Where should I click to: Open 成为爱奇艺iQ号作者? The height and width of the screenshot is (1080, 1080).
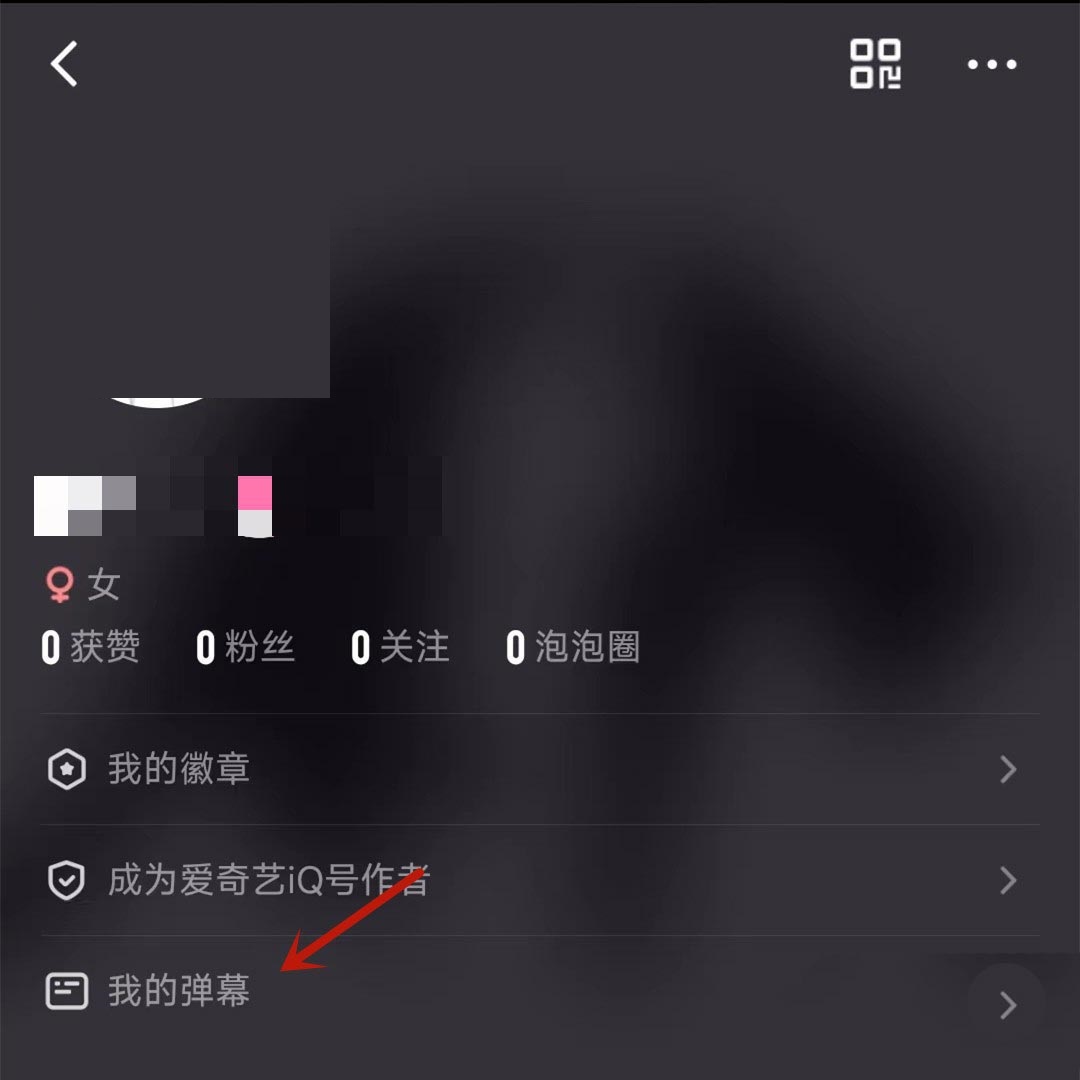[x=540, y=880]
